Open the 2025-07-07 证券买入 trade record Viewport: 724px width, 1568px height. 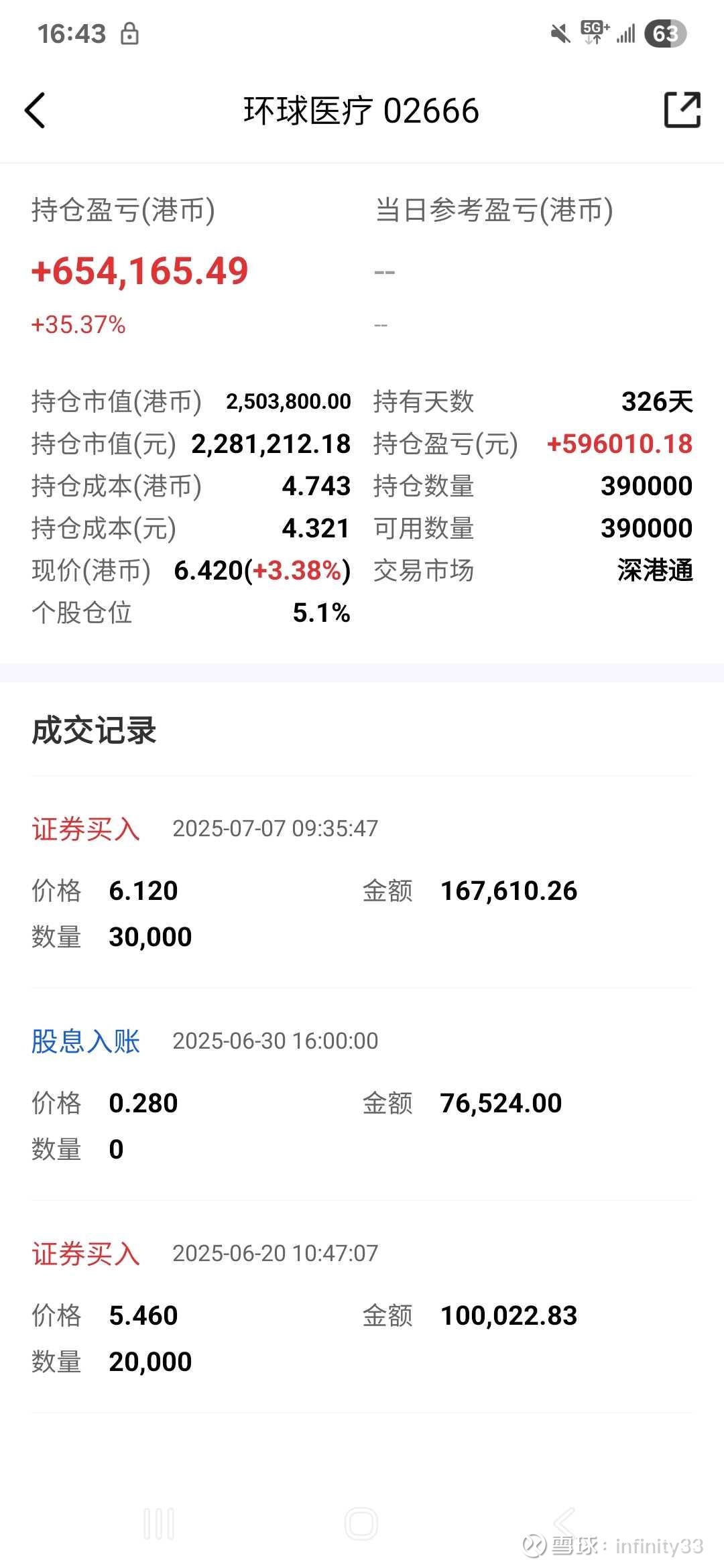pos(362,882)
